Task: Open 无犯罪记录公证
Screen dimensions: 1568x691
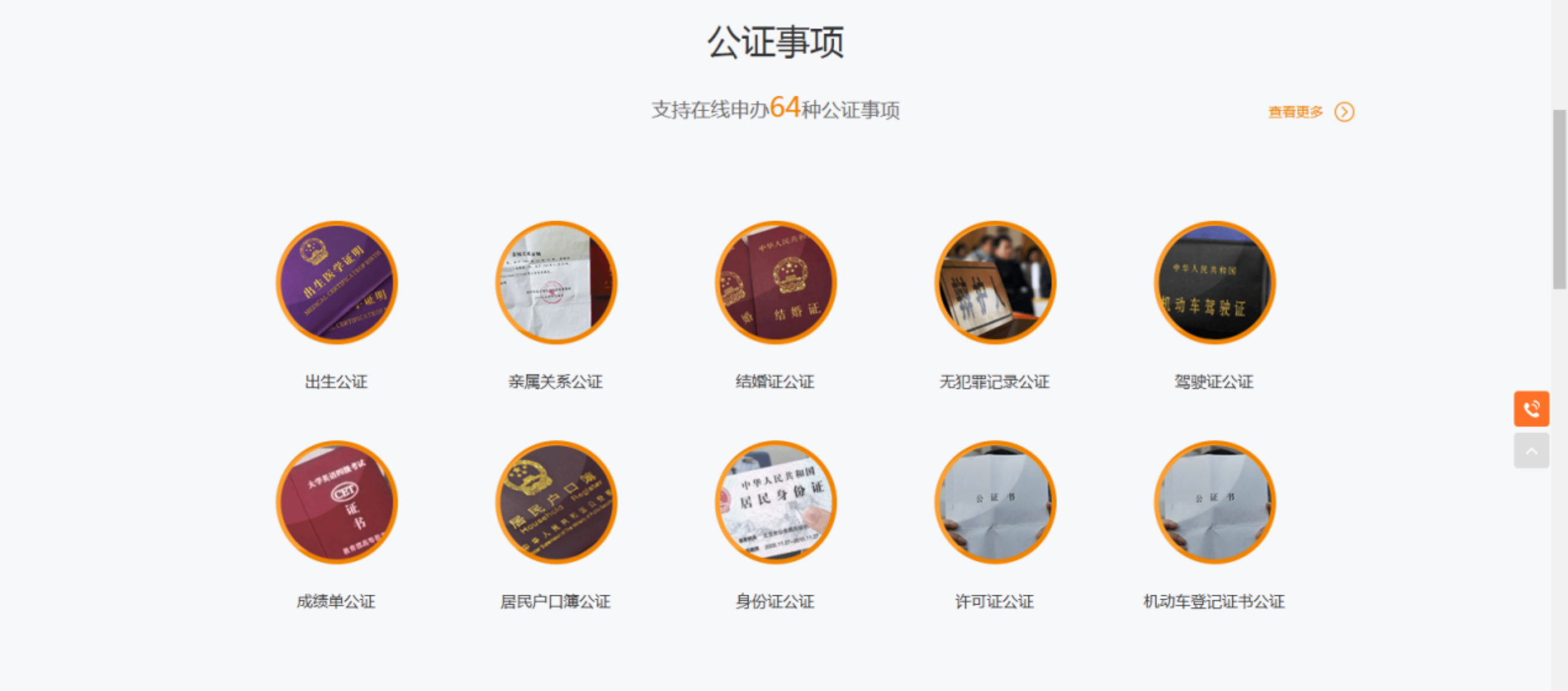Action: [x=995, y=283]
